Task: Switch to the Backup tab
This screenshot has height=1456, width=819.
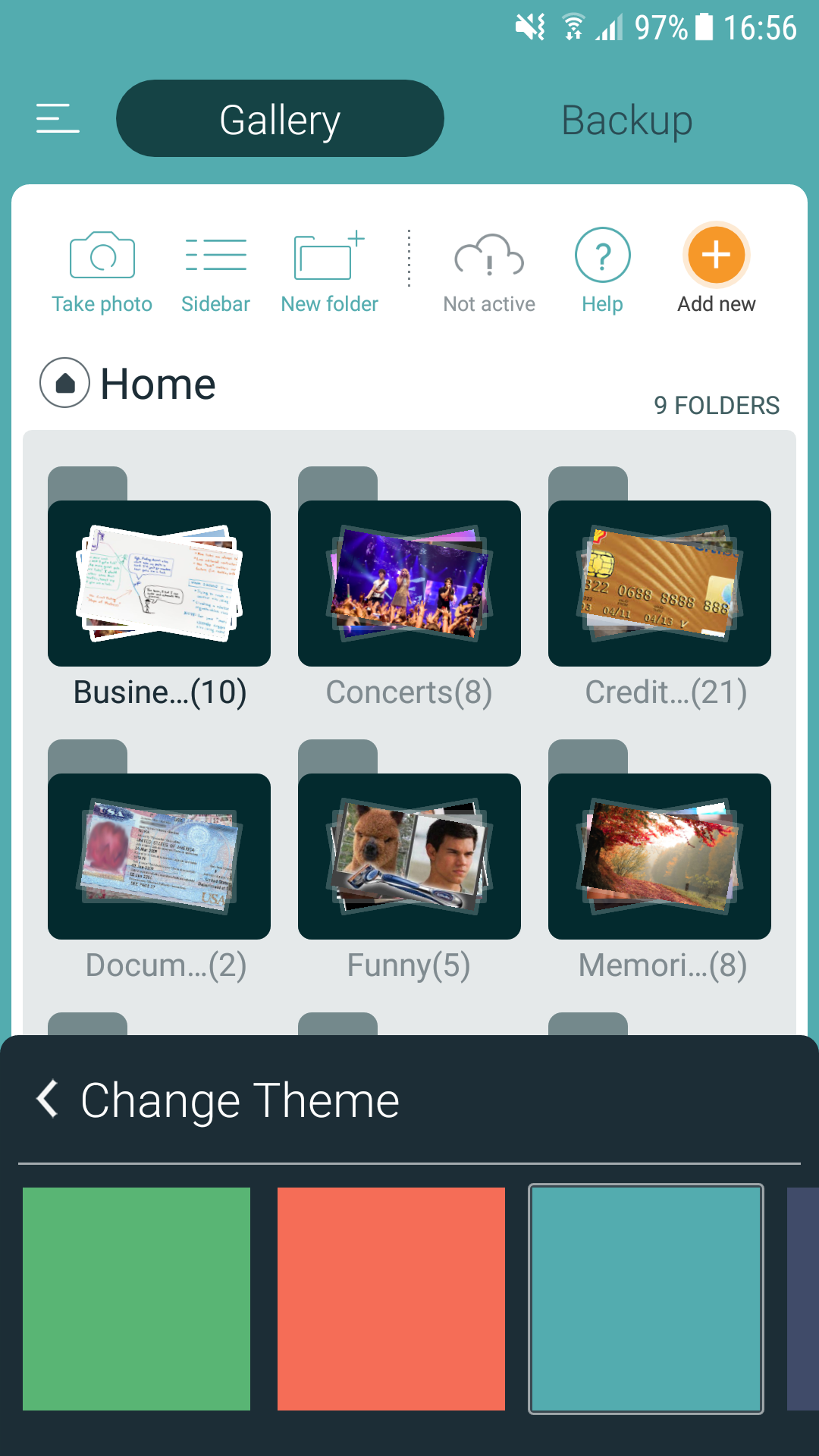Action: point(626,120)
